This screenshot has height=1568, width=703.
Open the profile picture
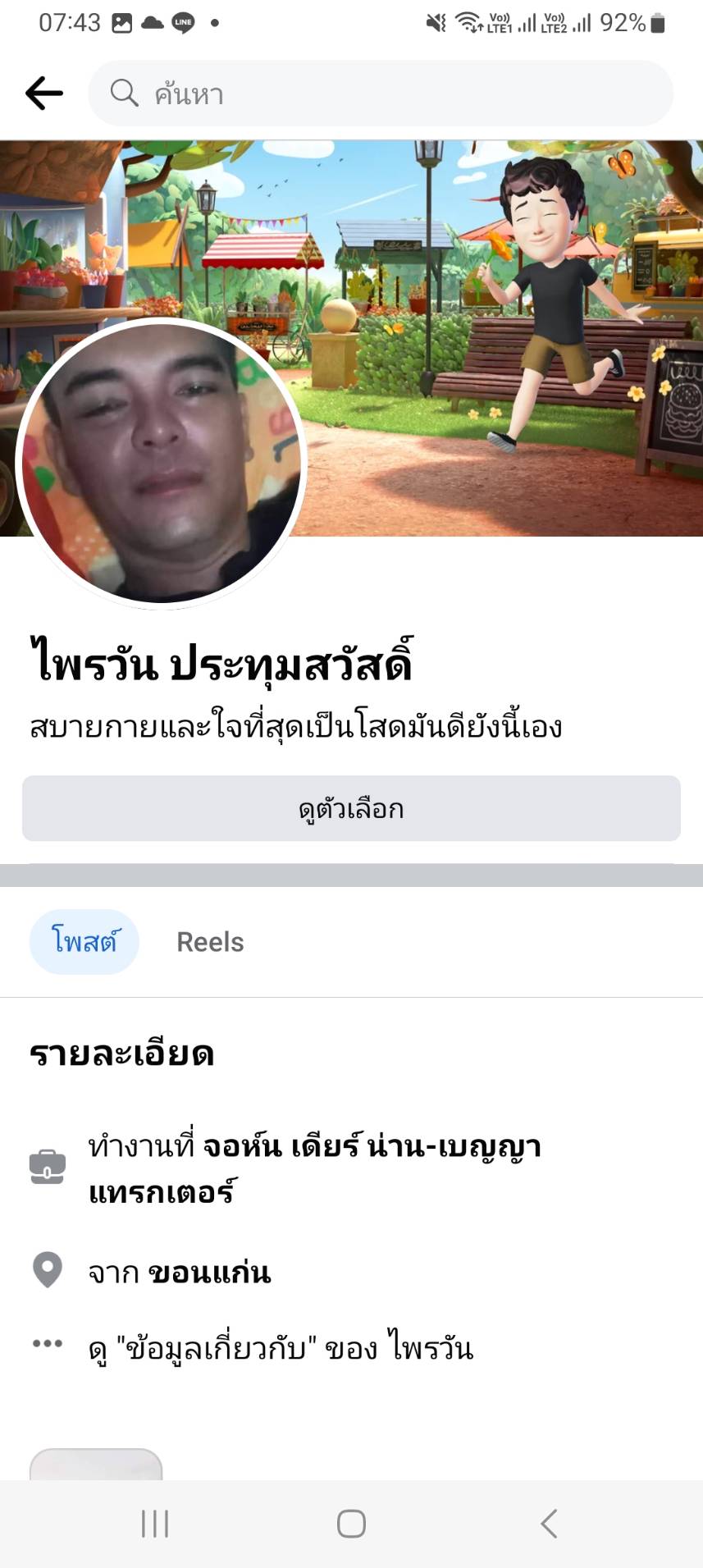tap(161, 462)
